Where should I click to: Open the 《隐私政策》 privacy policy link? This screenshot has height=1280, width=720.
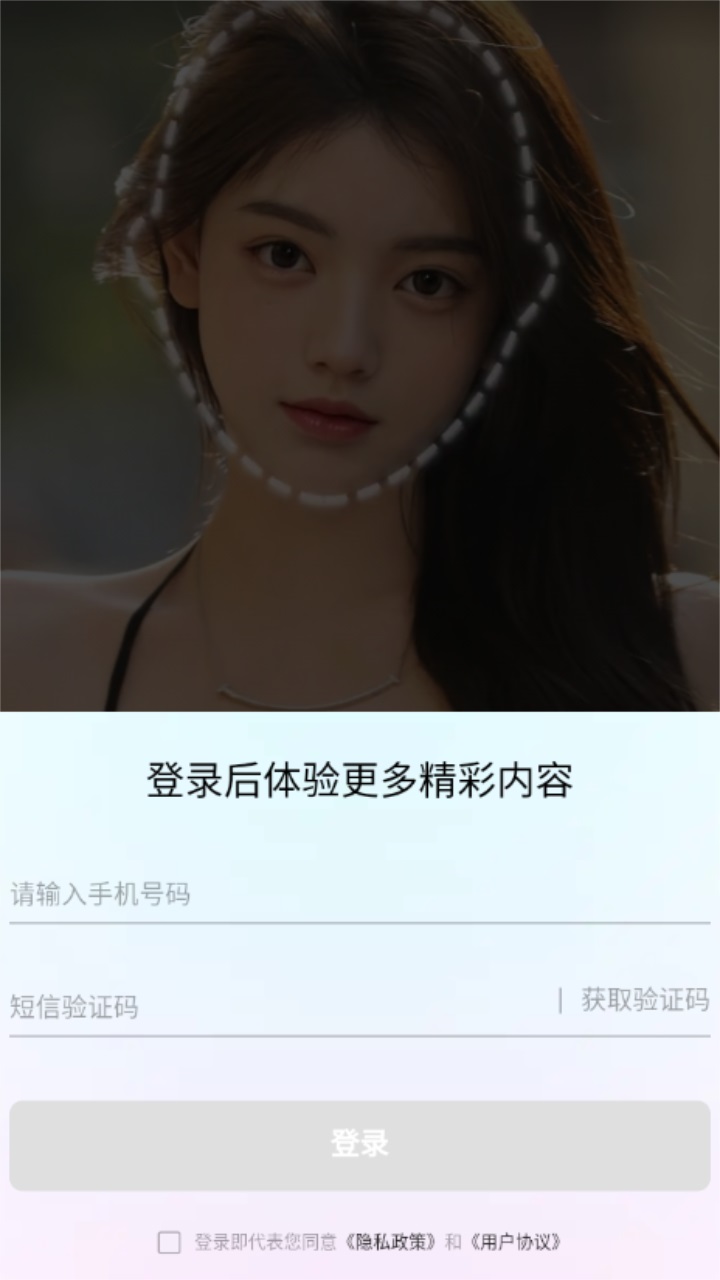click(391, 1242)
